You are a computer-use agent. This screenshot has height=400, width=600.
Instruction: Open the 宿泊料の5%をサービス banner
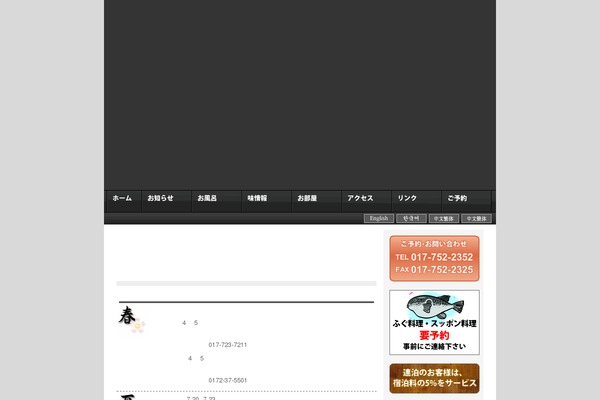tap(434, 378)
